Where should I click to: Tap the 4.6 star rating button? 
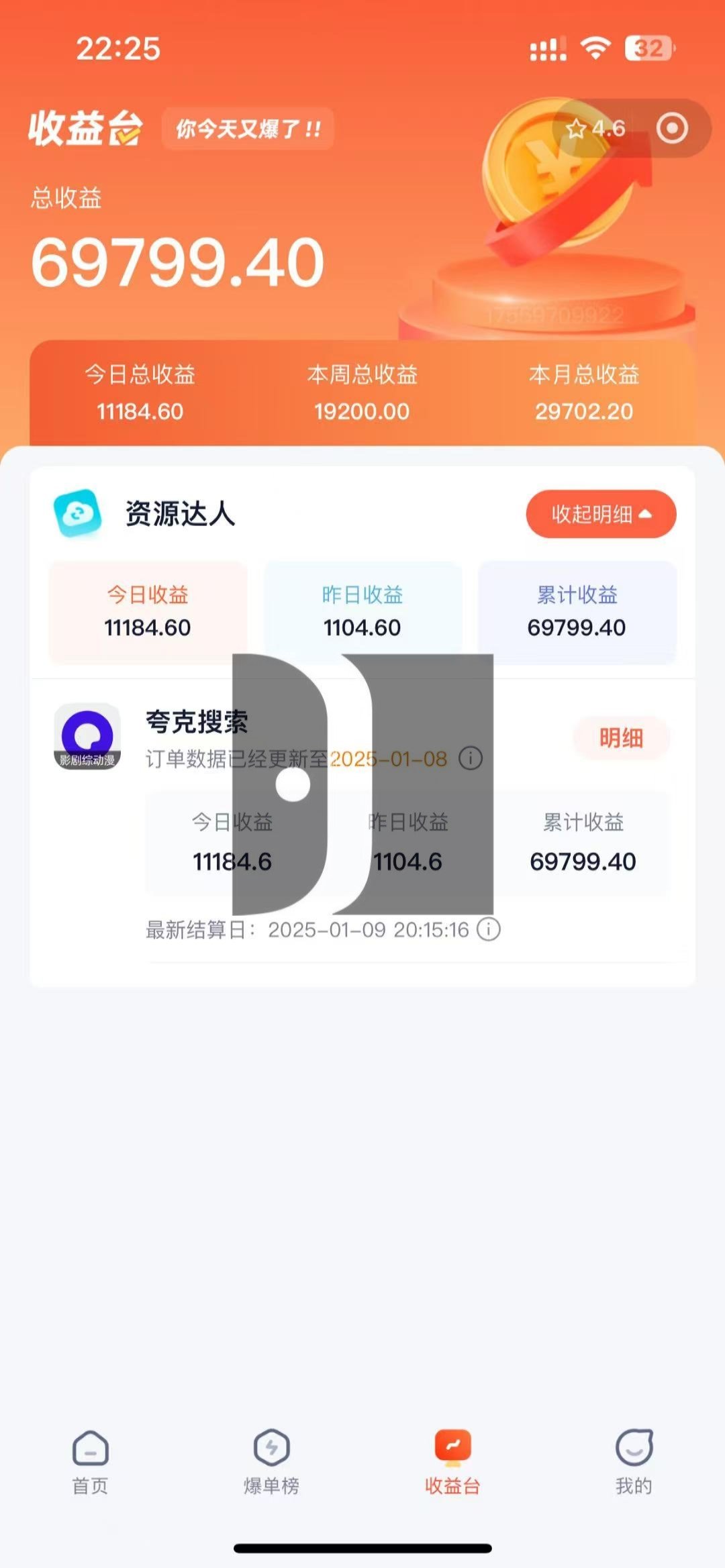[596, 128]
